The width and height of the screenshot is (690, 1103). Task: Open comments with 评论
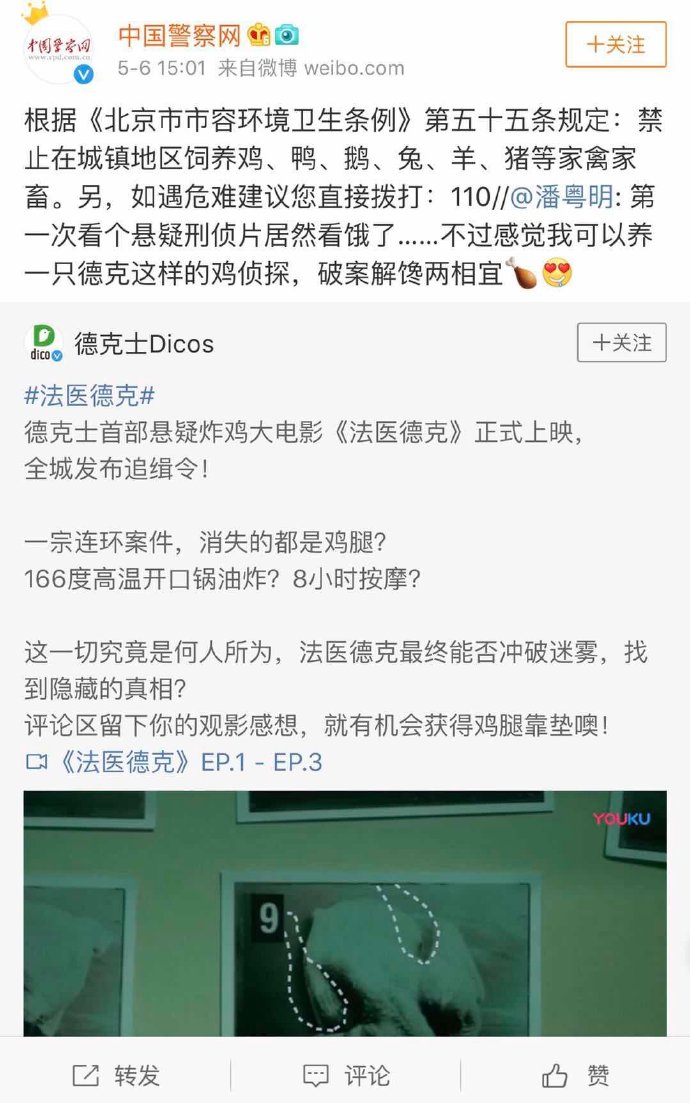click(346, 1075)
